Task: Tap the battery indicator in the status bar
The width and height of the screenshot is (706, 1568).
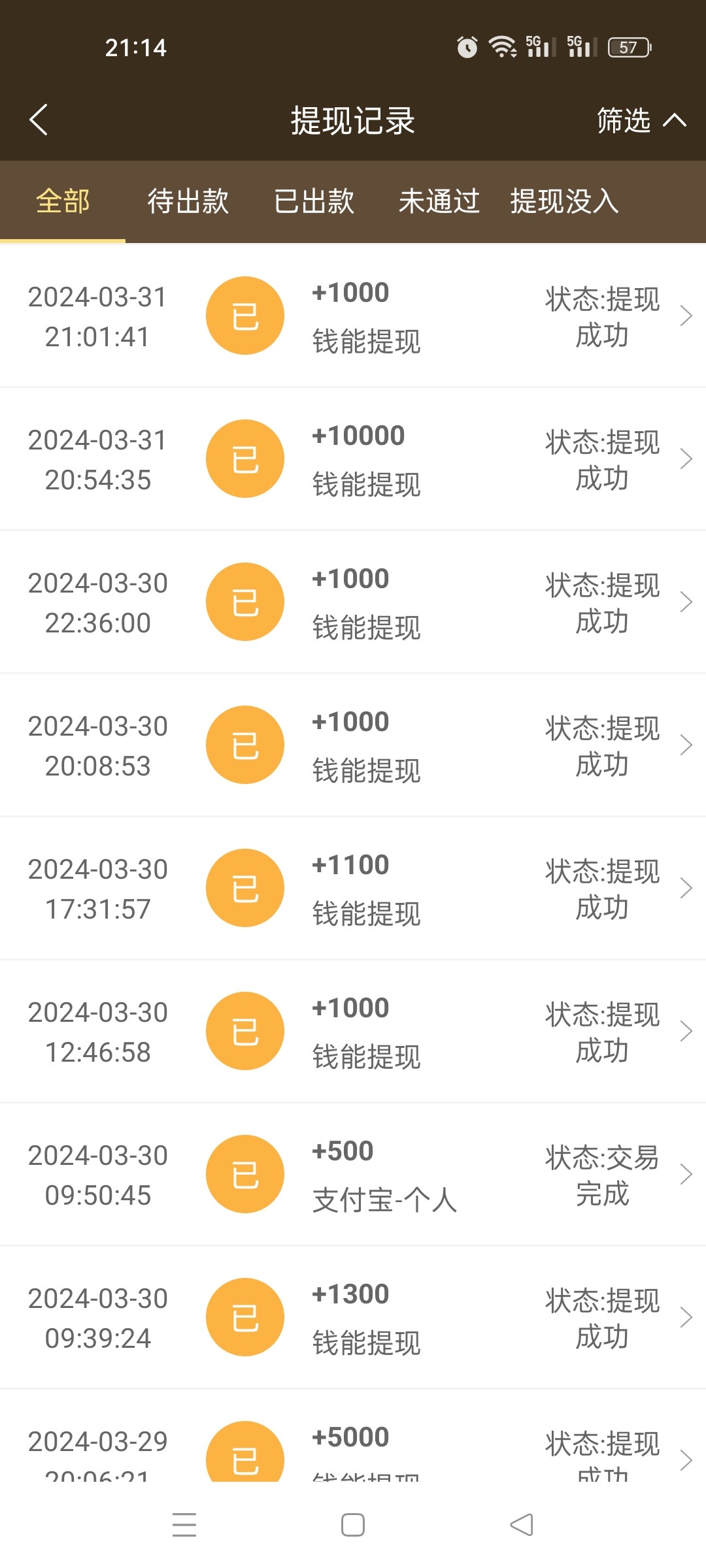Action: [626, 46]
